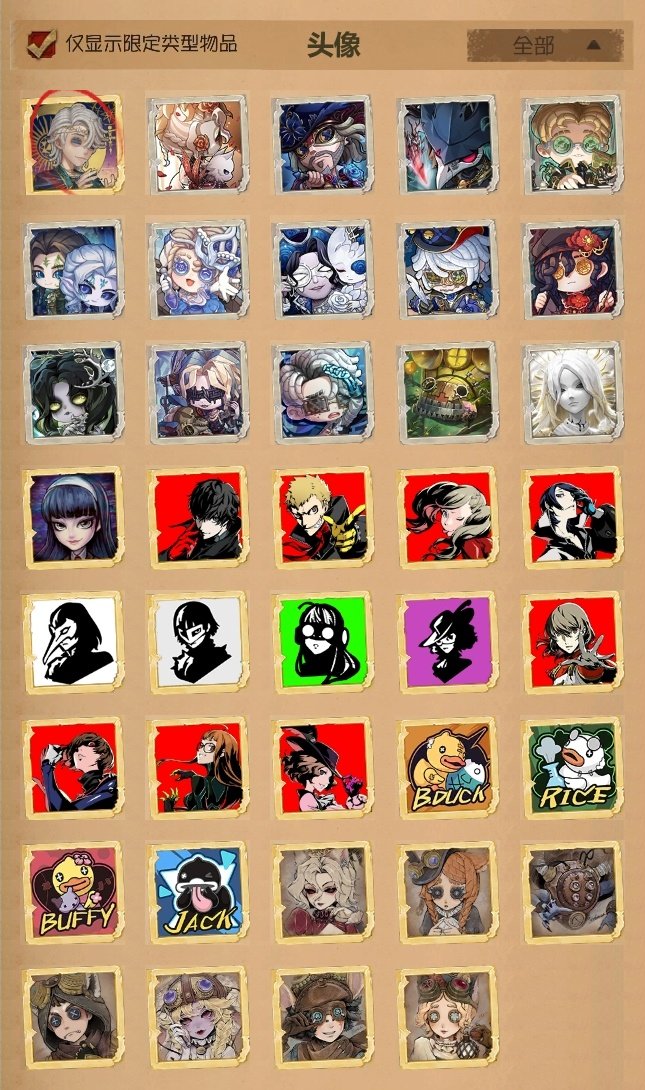Select the red-circled silver-haired avatar

click(x=73, y=145)
